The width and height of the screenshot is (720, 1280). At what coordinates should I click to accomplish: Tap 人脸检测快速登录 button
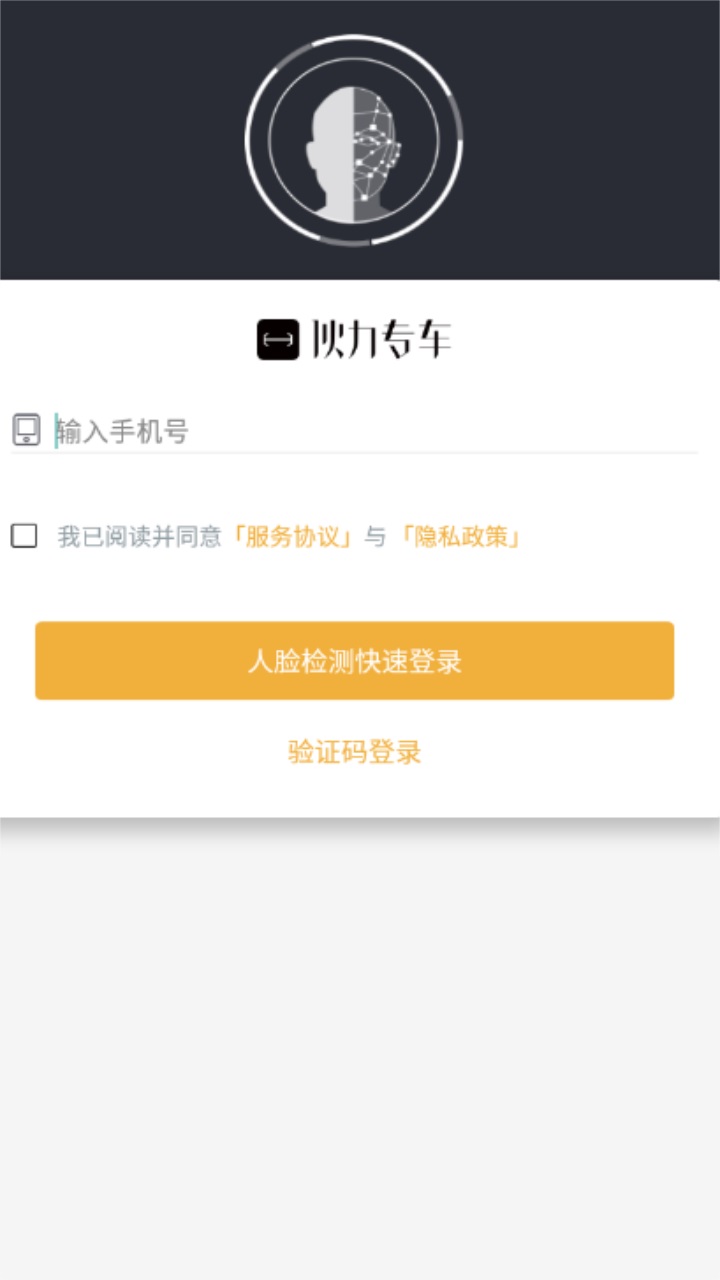(x=354, y=661)
